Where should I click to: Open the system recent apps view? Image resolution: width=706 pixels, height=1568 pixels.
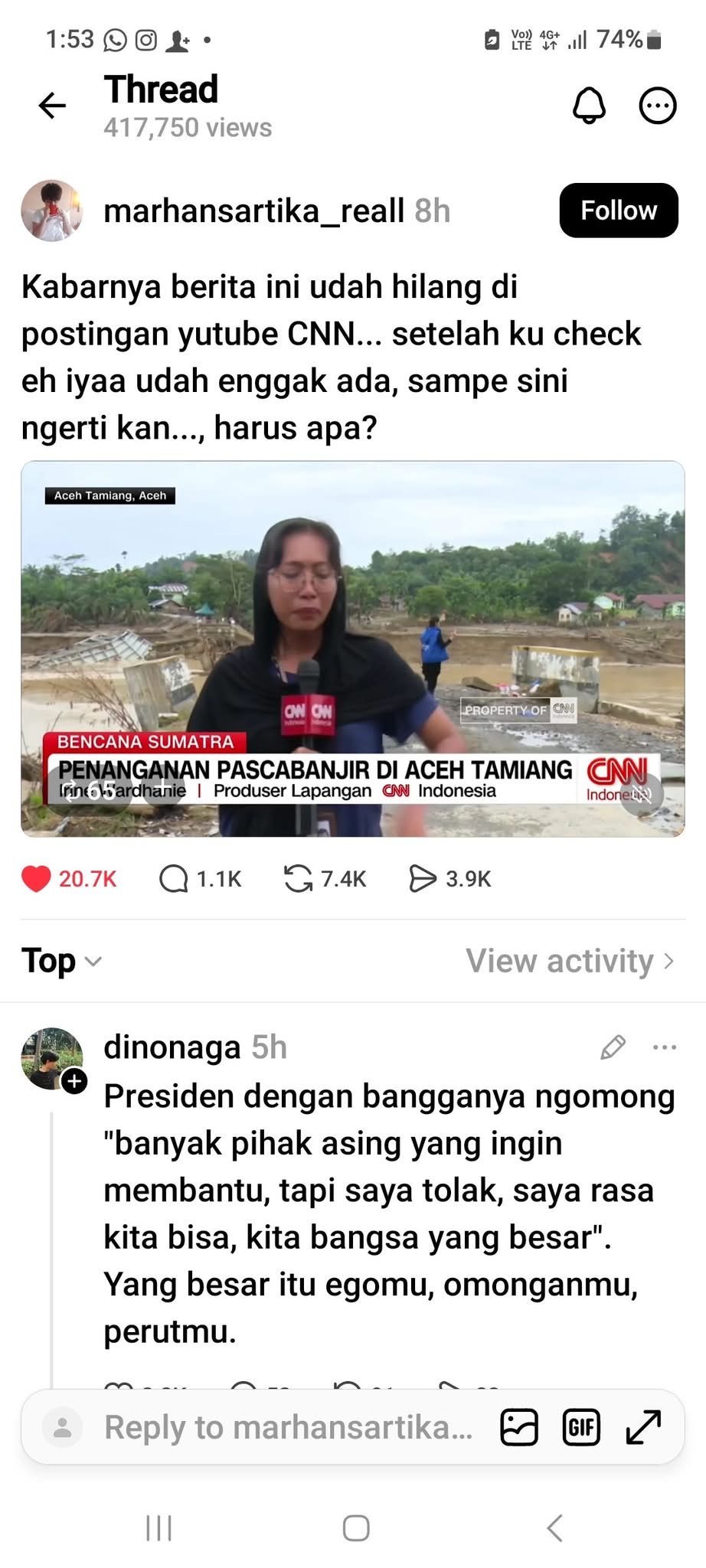[159, 1528]
